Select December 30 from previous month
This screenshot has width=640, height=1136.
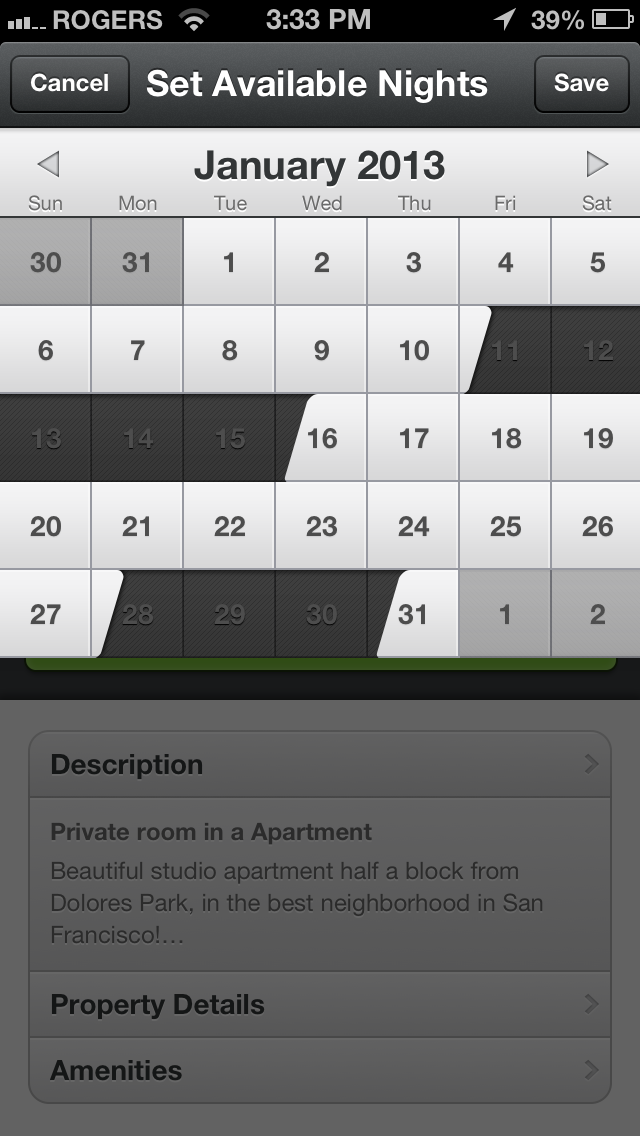tap(46, 262)
